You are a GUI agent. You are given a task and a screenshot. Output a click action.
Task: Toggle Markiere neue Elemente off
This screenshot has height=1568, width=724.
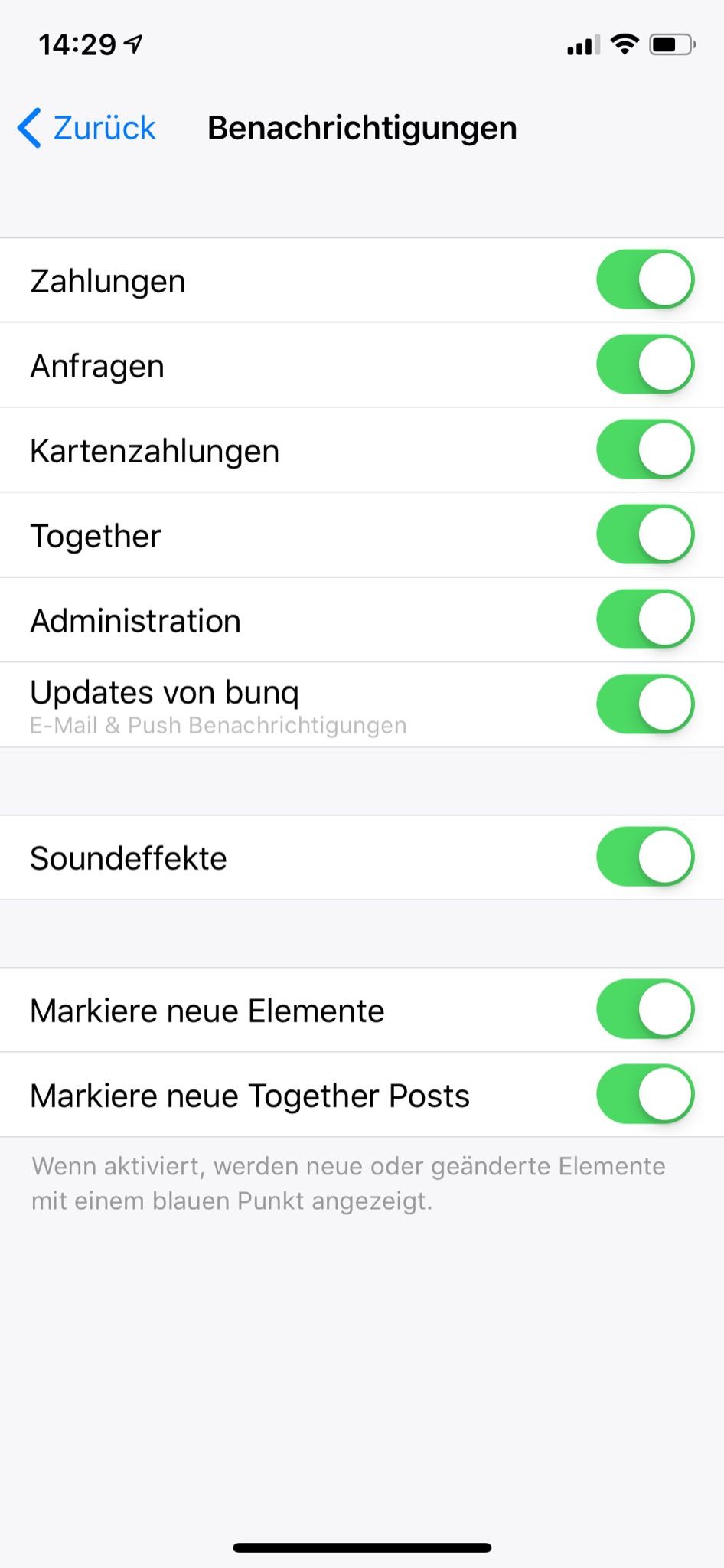click(x=644, y=1009)
